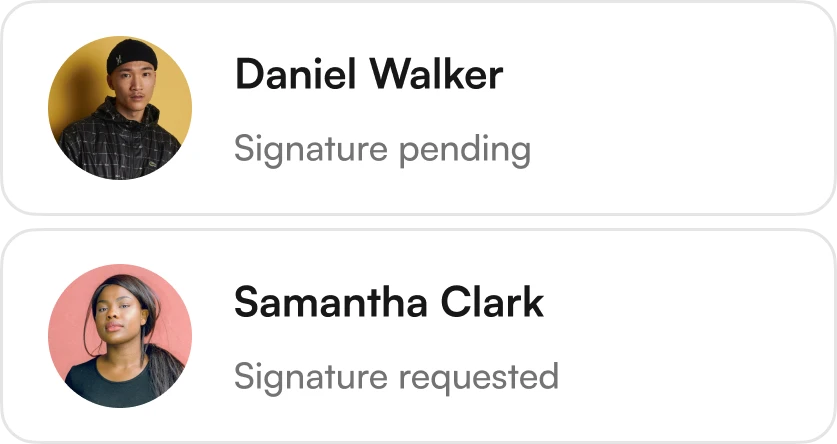The height and width of the screenshot is (444, 837).
Task: Open Samantha Clark's signature requested card
Action: pyautogui.click(x=418, y=336)
